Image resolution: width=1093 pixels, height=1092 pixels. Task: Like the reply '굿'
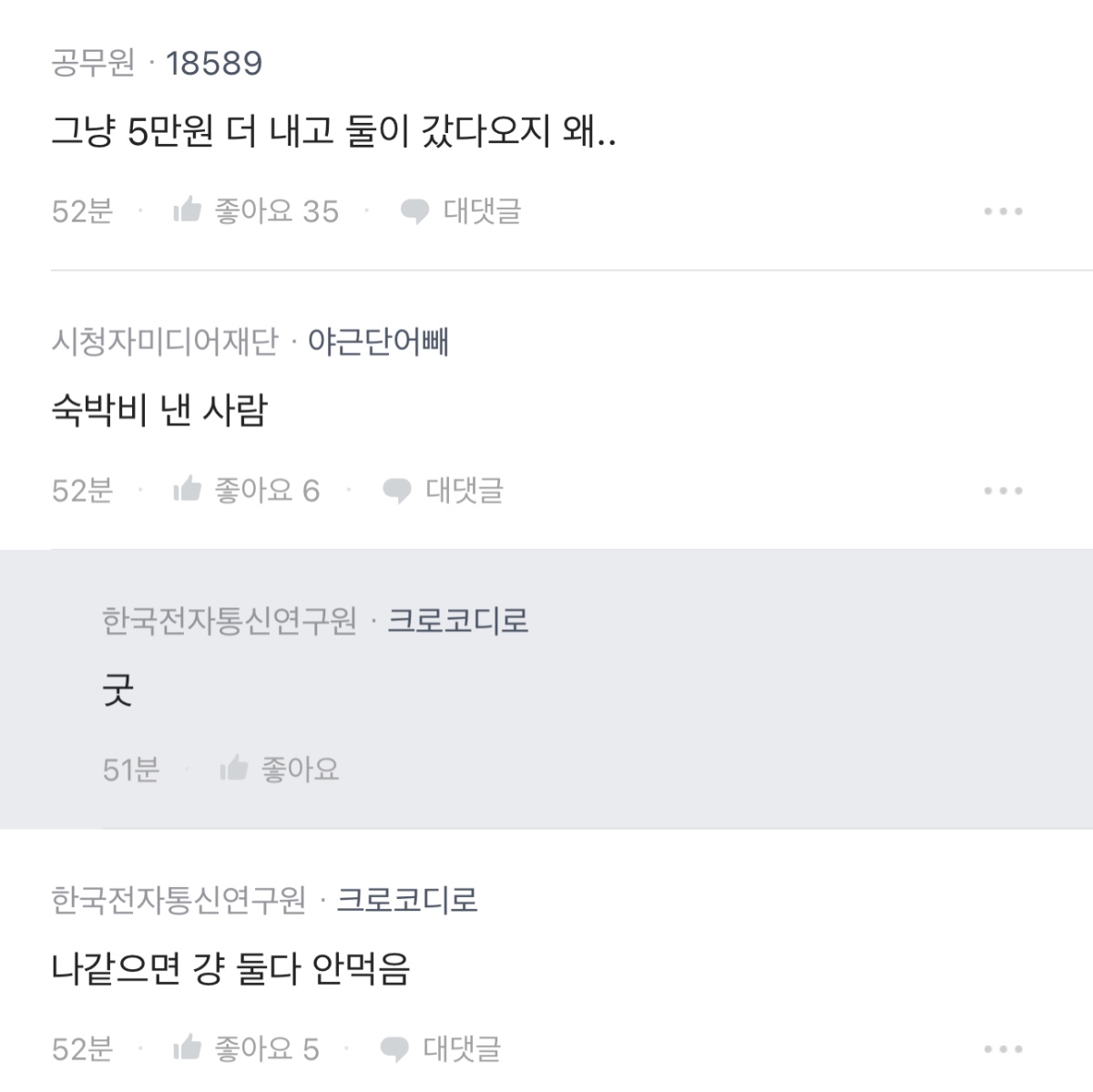tap(280, 771)
